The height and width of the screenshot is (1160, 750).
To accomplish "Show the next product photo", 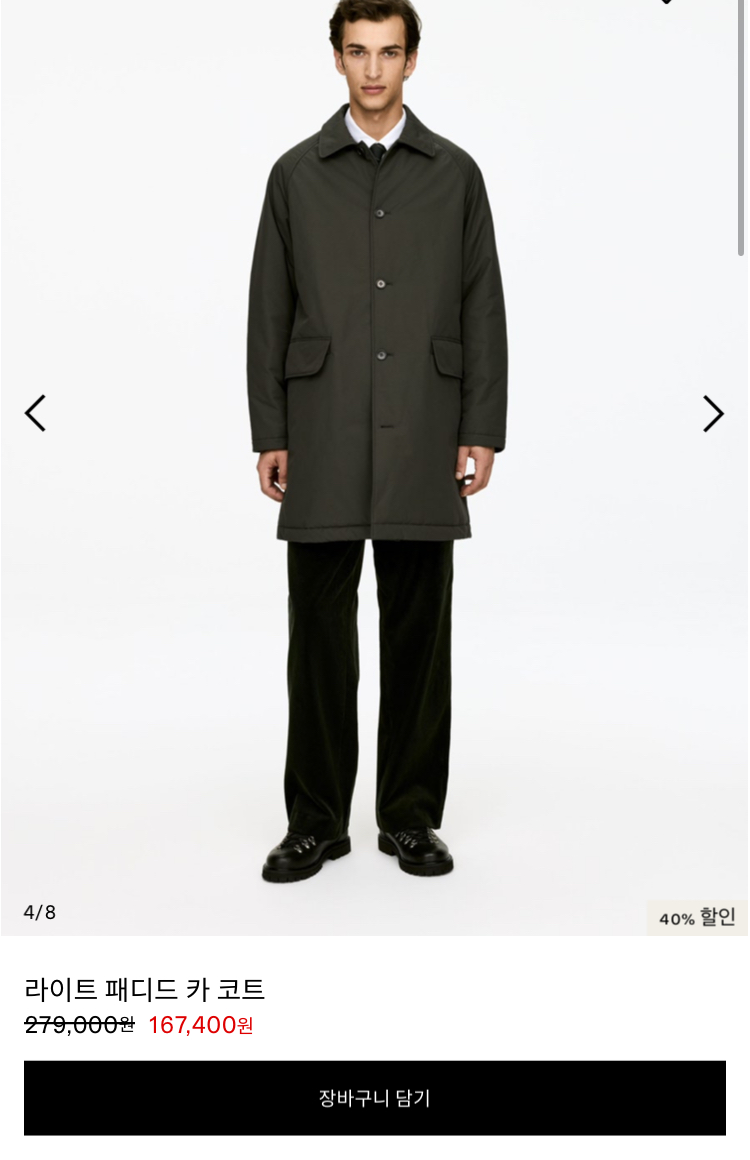I will [712, 413].
